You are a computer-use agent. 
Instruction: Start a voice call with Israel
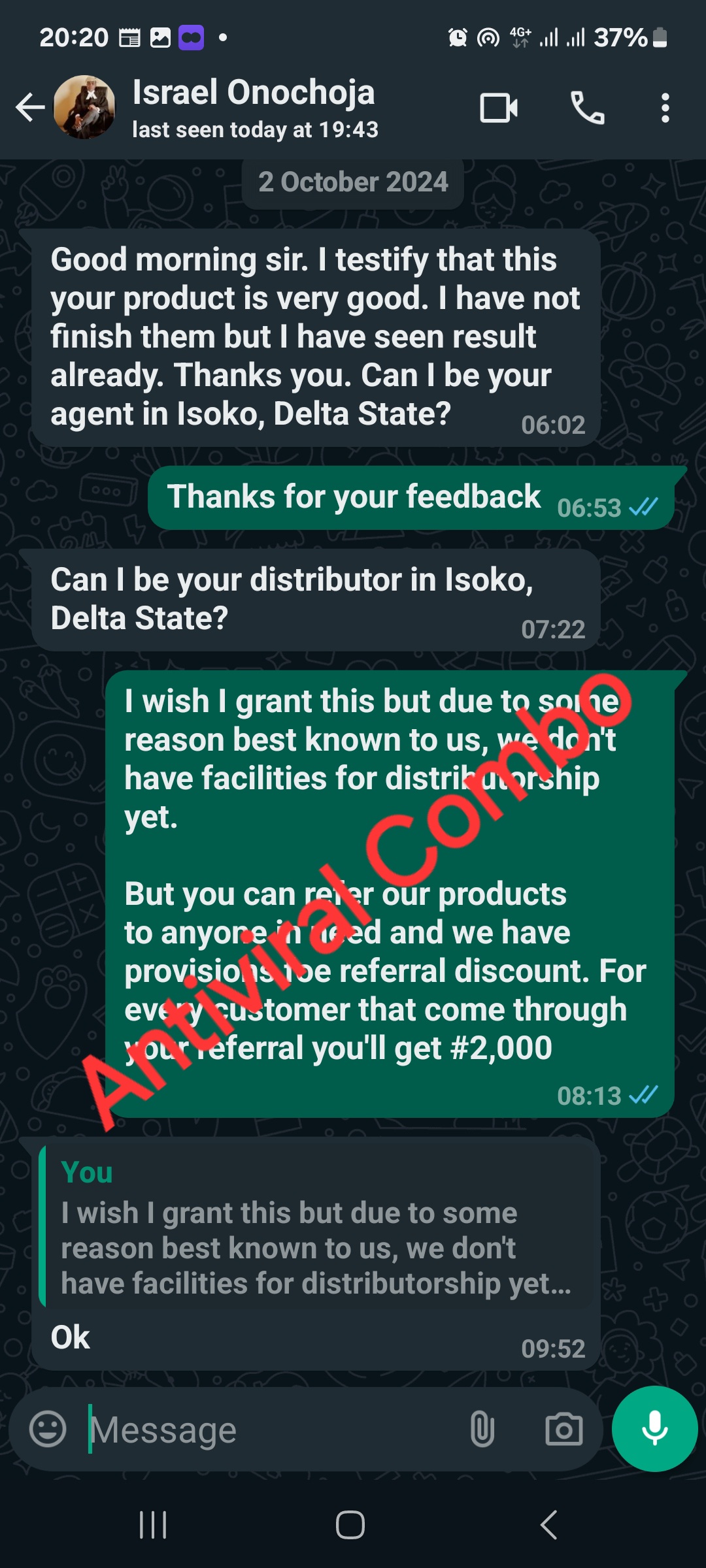coord(587,108)
